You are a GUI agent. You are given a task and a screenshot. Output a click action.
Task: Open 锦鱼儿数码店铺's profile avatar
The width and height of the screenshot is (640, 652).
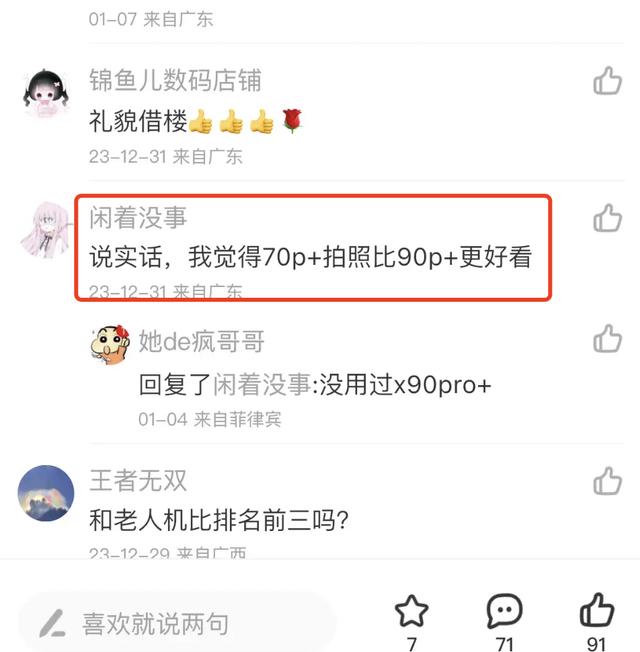tap(47, 95)
